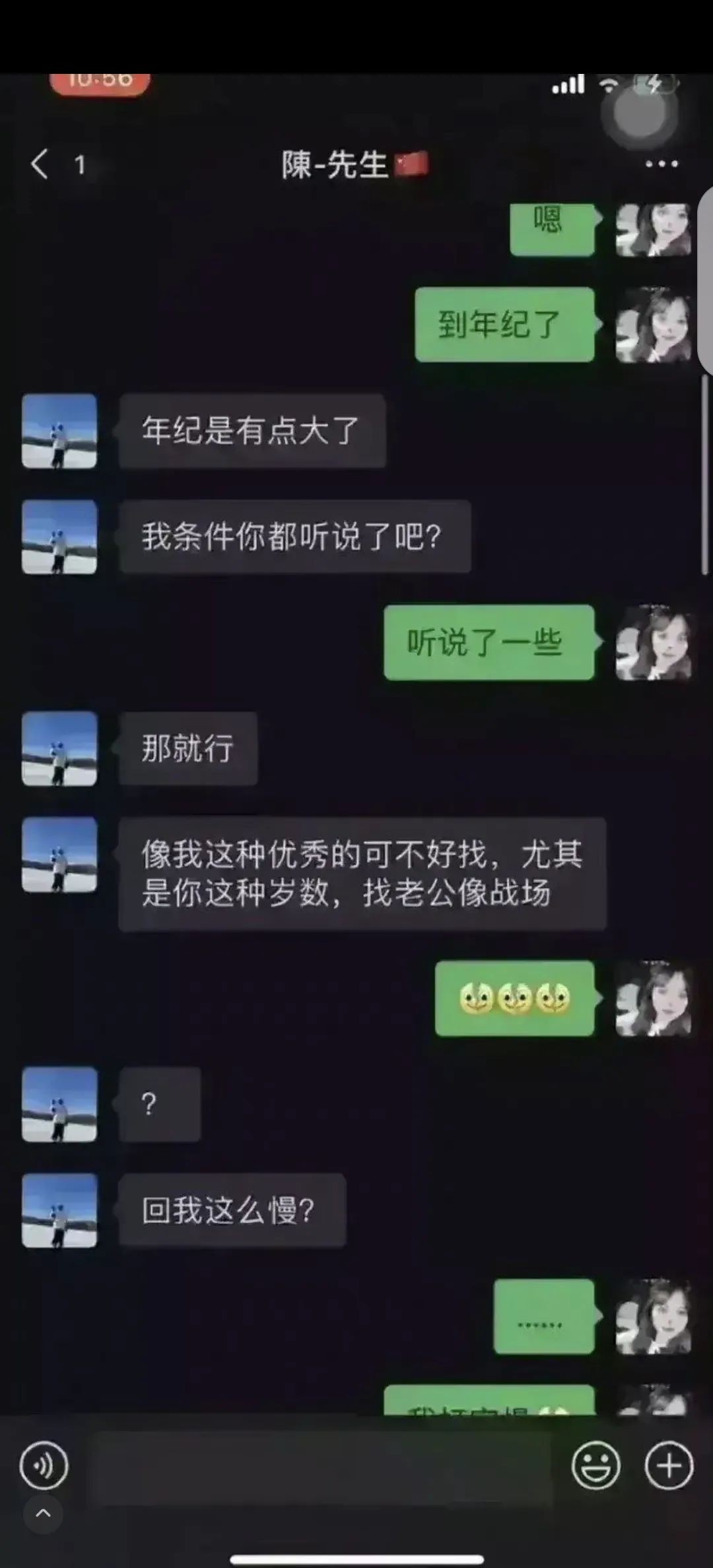Go back to the chat list
Viewport: 713px width, 1568px height.
(x=41, y=164)
